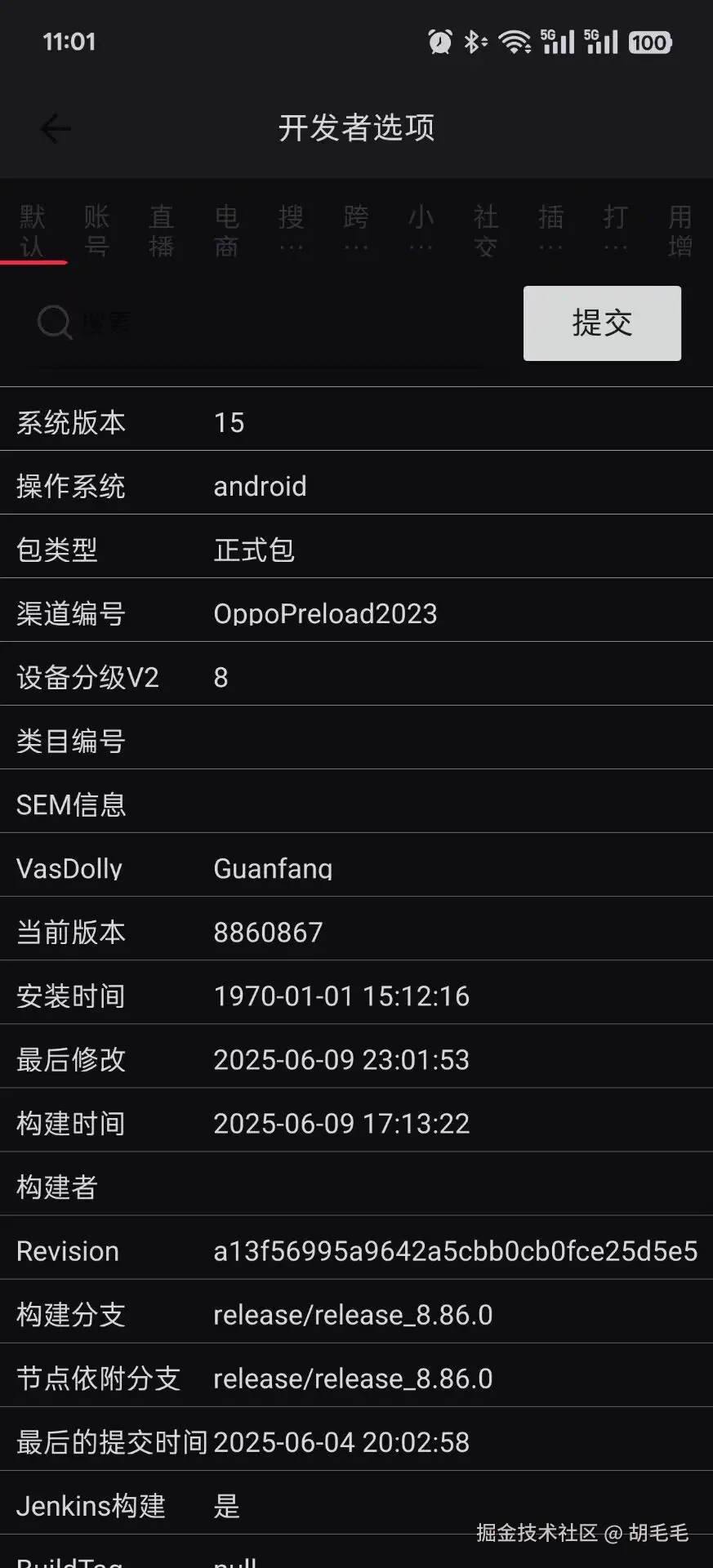Viewport: 713px width, 1568px height.
Task: Tap the second 5G signal indicator
Action: click(600, 40)
